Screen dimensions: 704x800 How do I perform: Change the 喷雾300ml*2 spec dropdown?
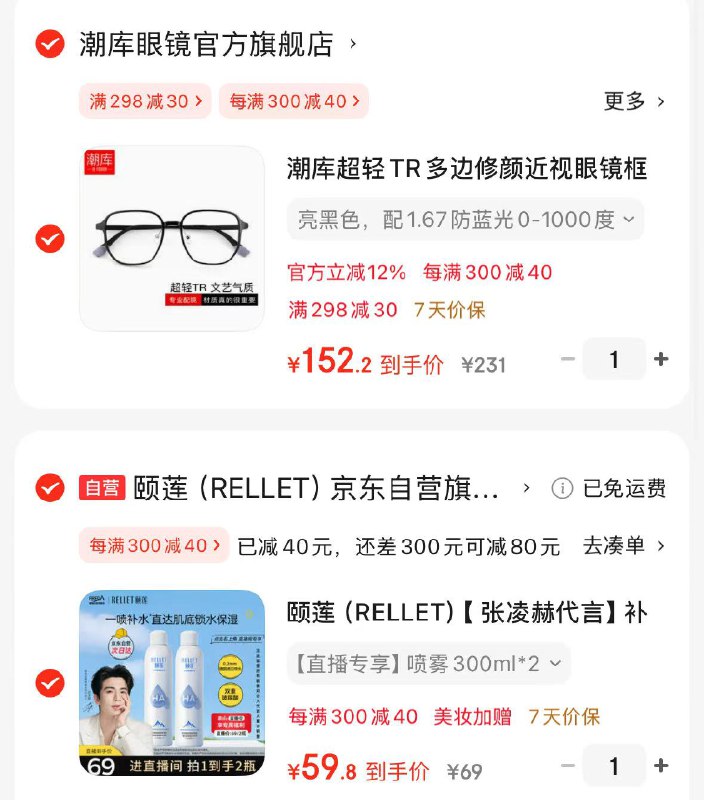pyautogui.click(x=429, y=662)
